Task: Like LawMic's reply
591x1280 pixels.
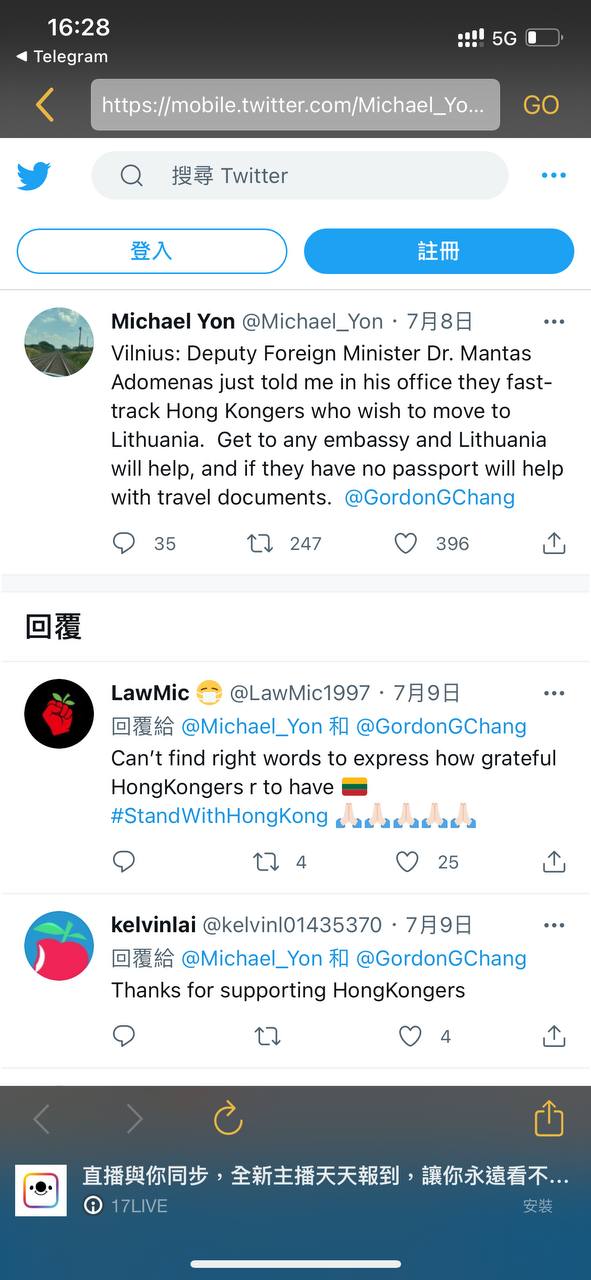Action: click(406, 861)
